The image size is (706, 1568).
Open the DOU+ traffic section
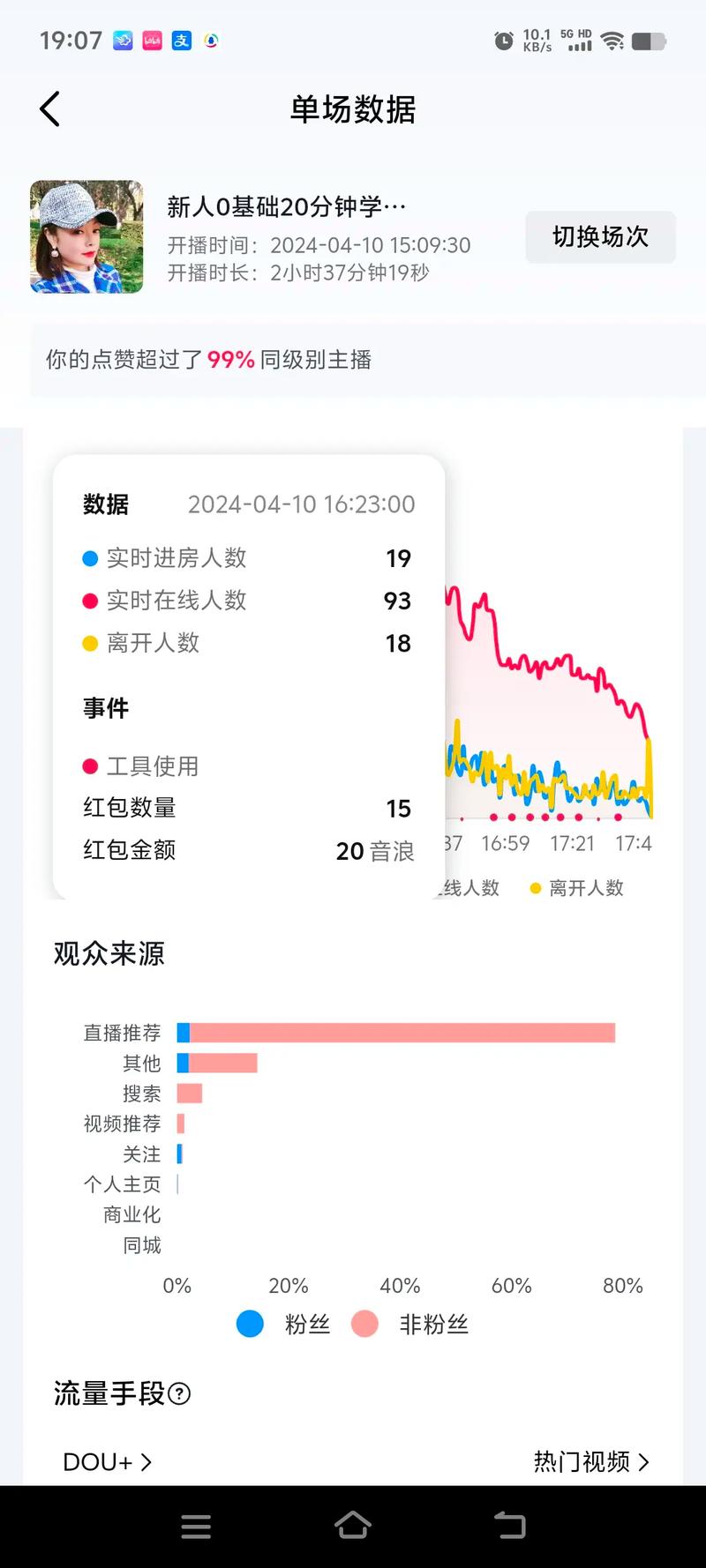(107, 1461)
